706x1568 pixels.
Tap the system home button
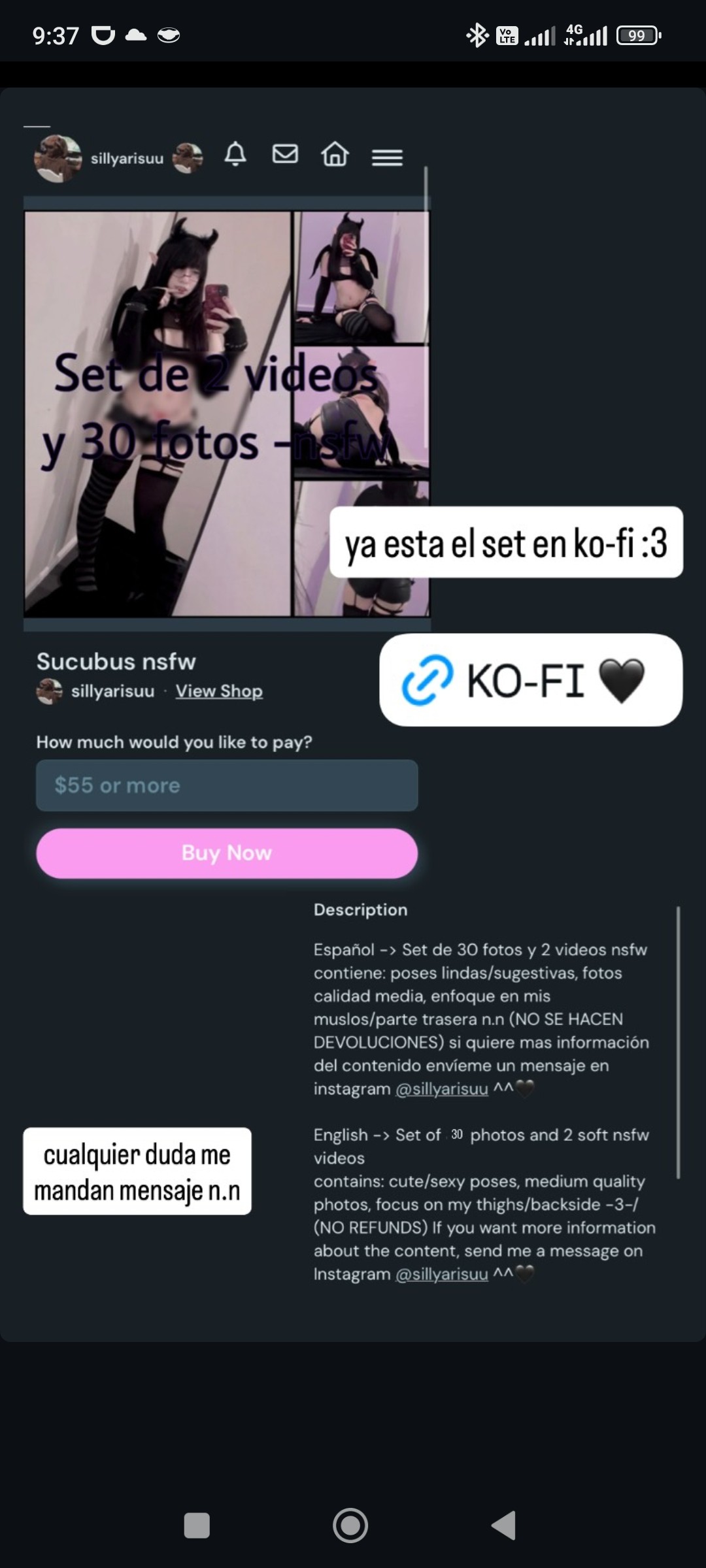click(x=350, y=1526)
